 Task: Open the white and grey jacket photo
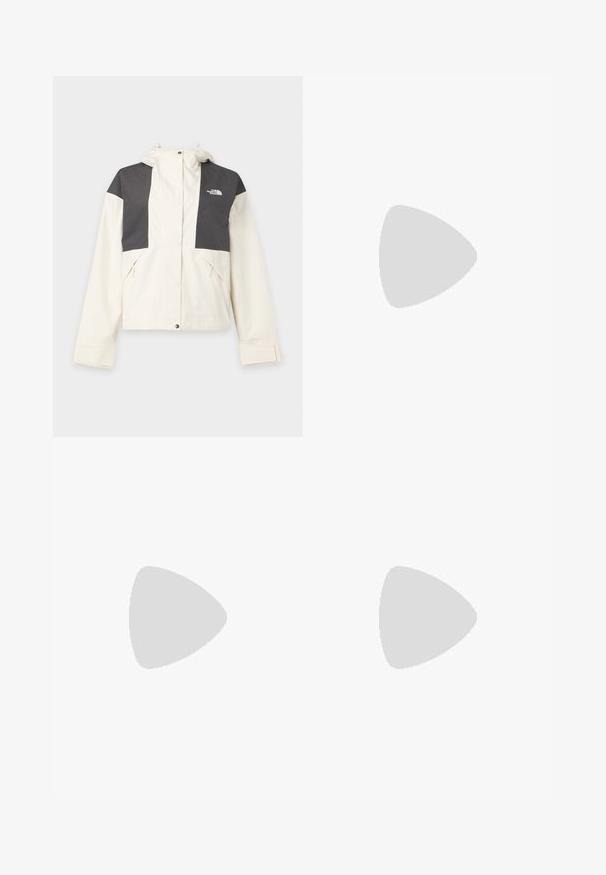click(177, 256)
